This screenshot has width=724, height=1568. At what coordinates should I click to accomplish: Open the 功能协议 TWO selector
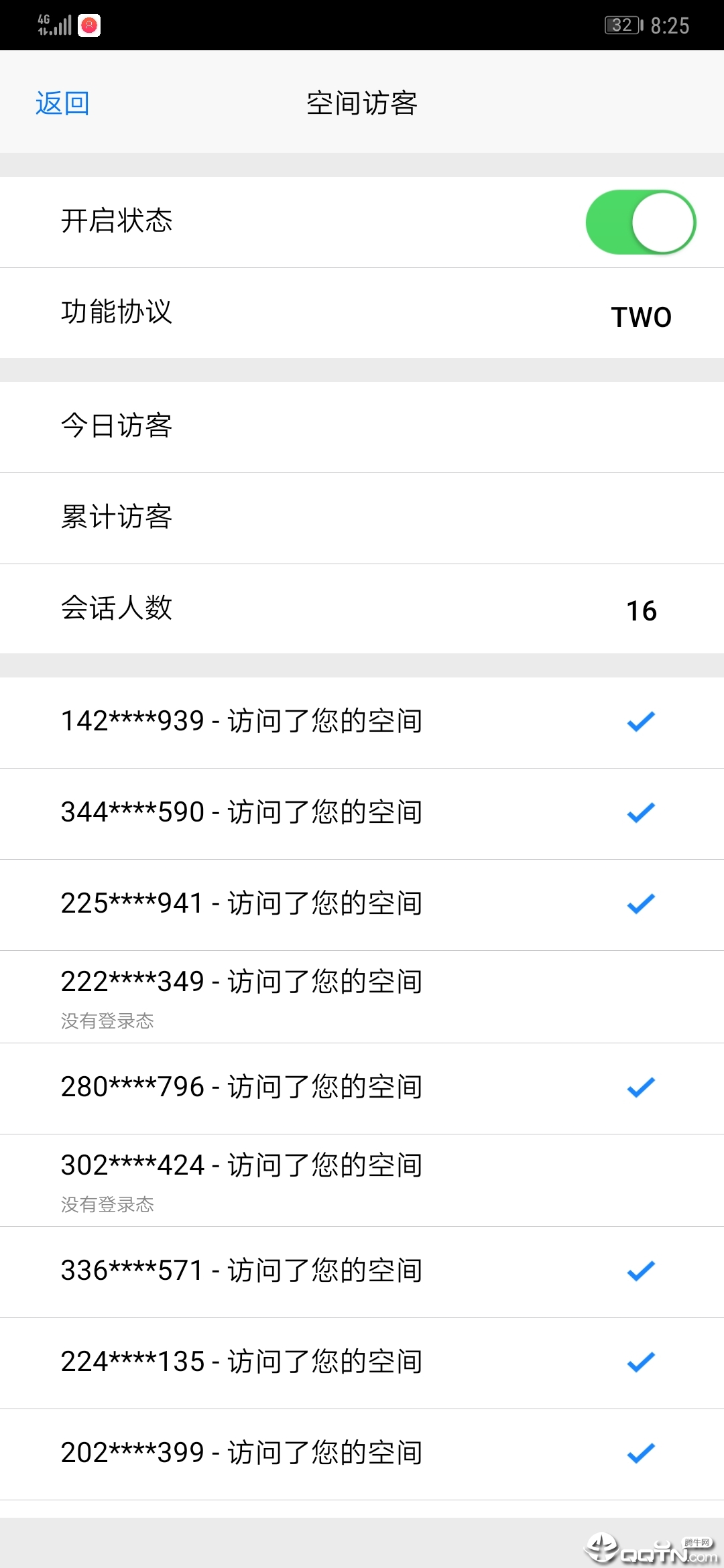pos(641,315)
